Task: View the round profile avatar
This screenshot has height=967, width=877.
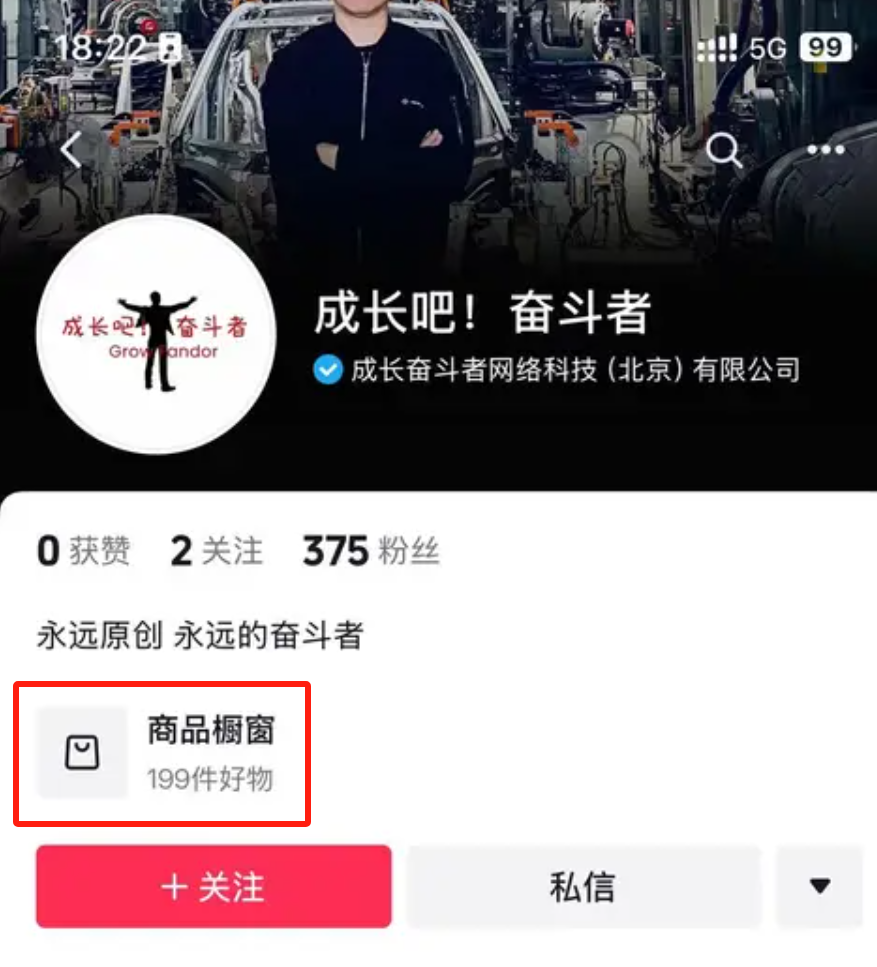Action: click(x=156, y=335)
